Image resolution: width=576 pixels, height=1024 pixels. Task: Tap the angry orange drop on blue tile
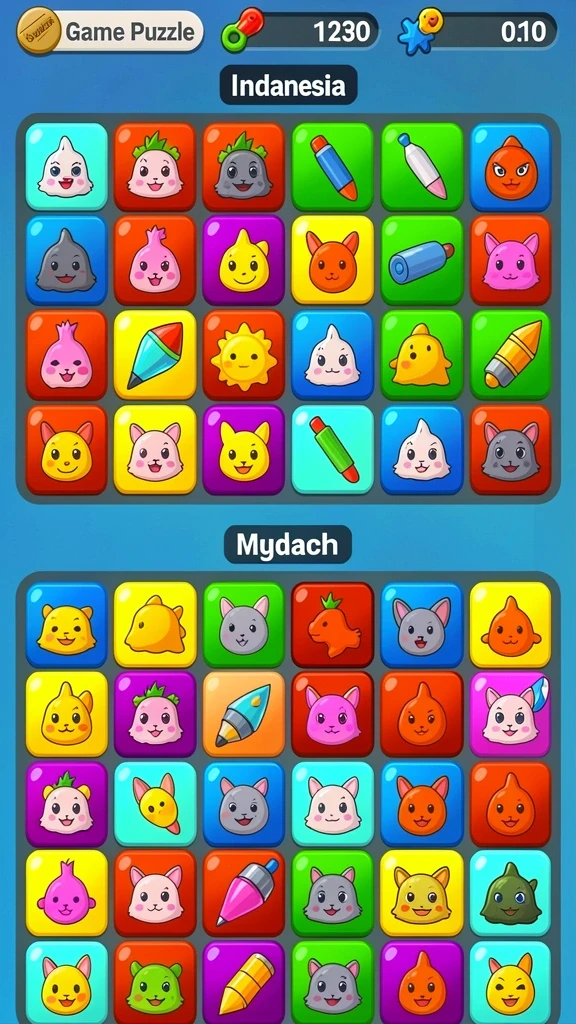click(511, 167)
